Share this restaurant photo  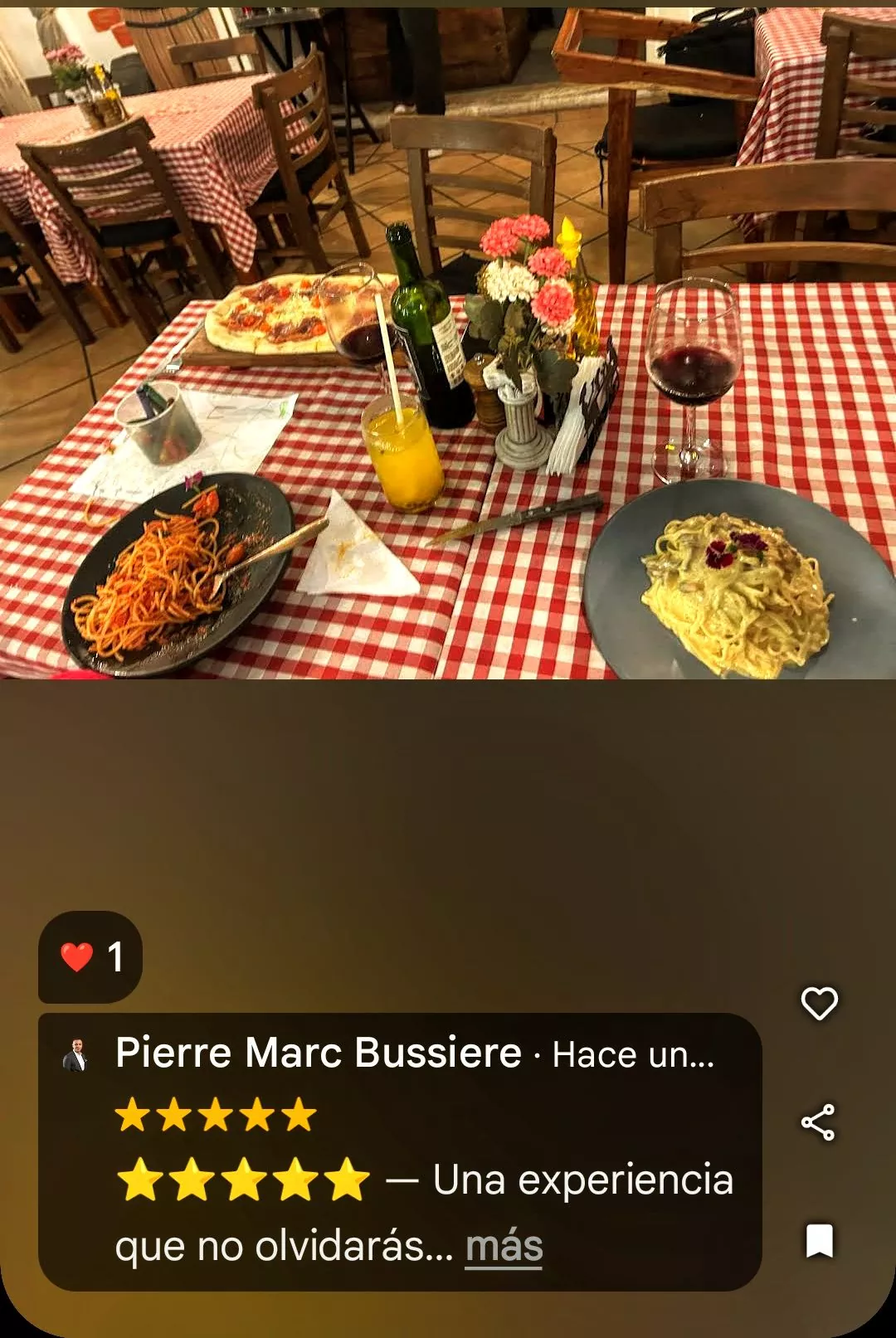point(818,1123)
